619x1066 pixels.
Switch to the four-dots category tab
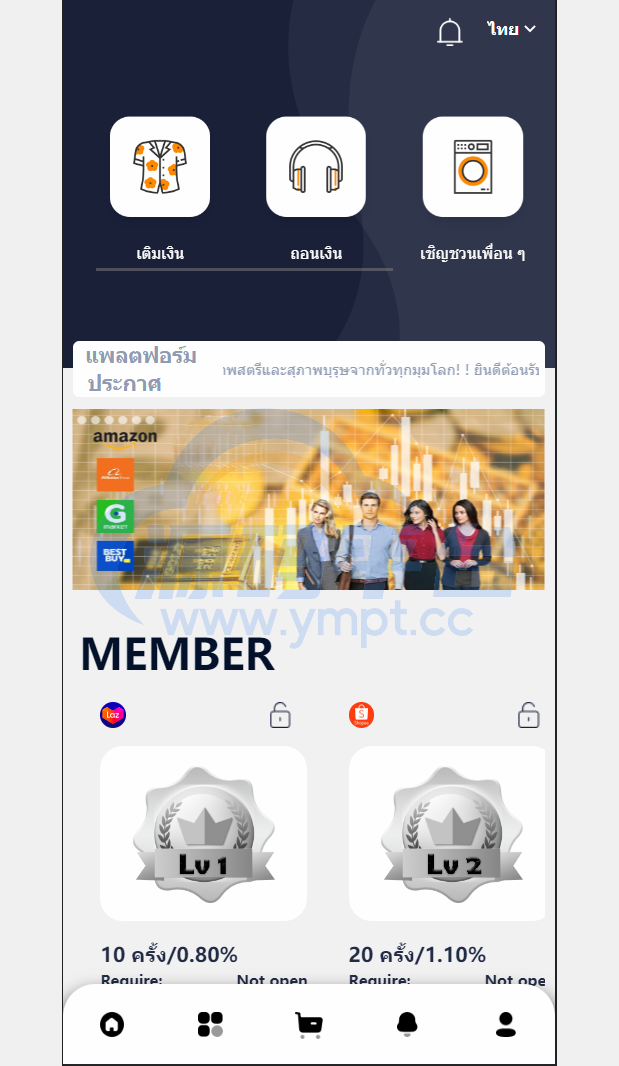210,1024
